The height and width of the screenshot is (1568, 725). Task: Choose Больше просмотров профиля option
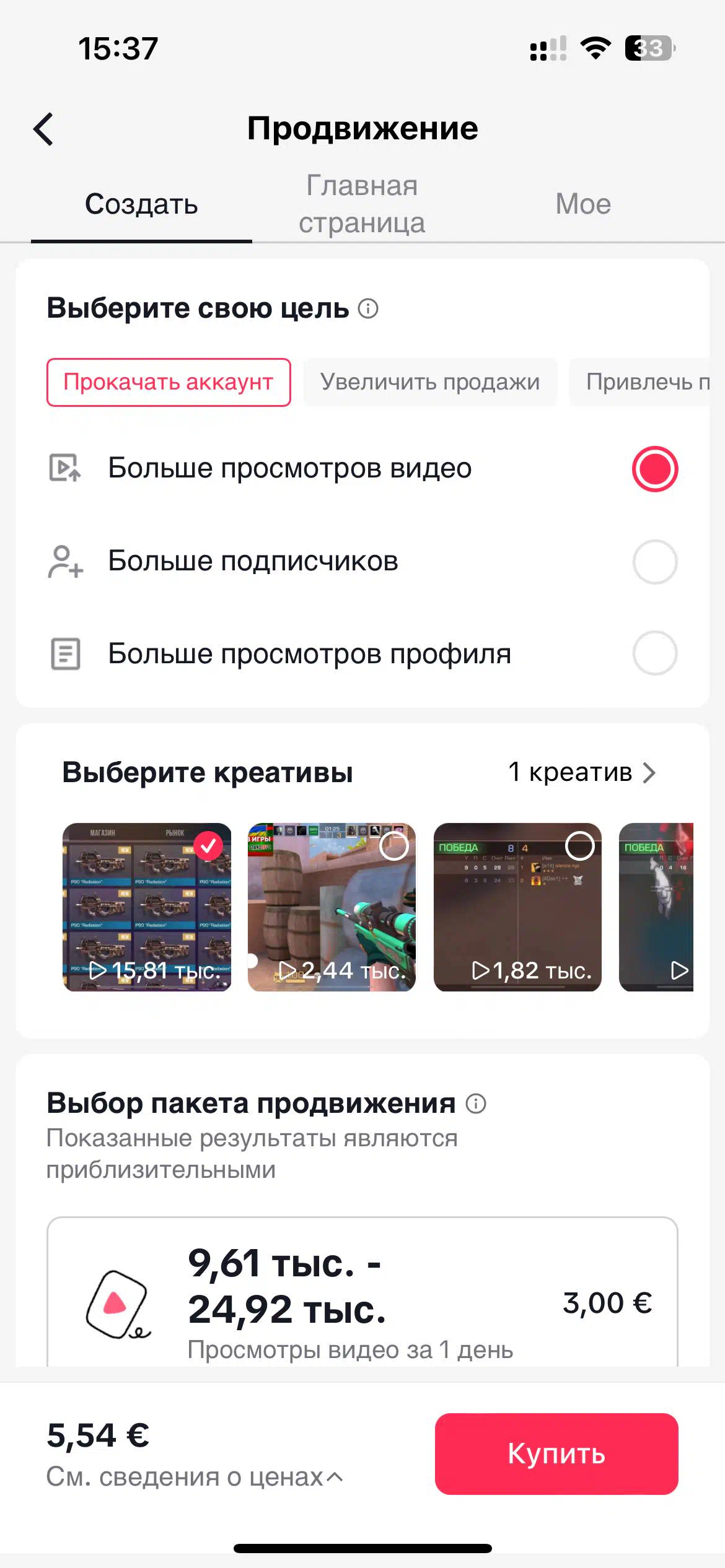[654, 653]
